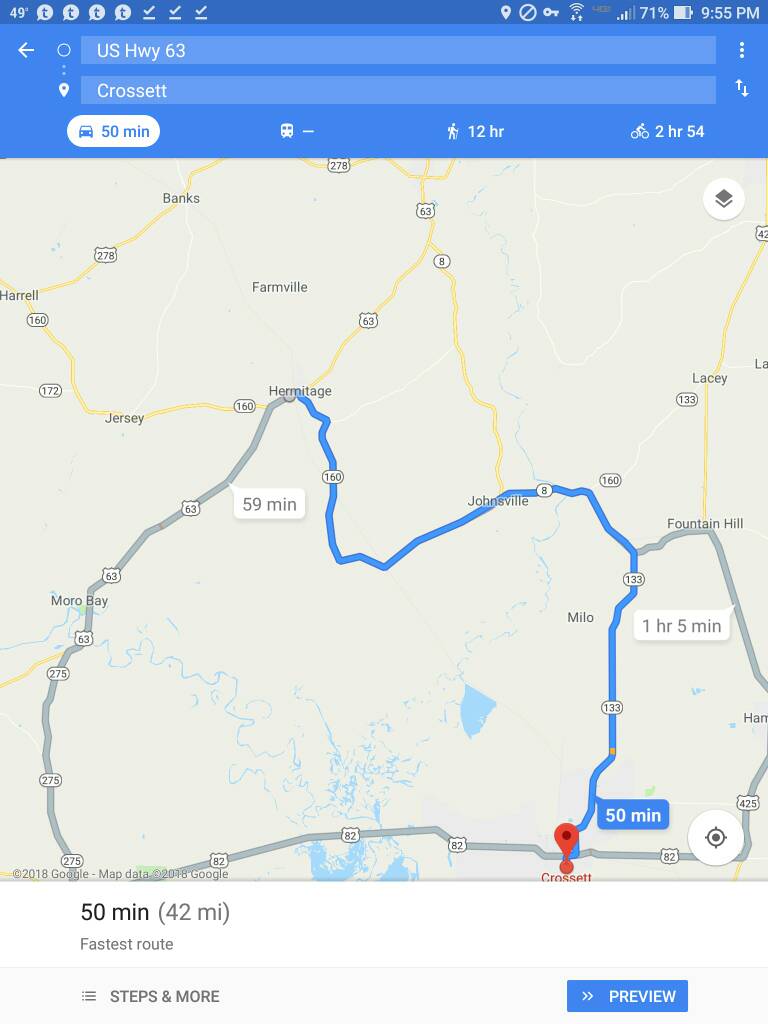Open the overflow menu
768x1024 pixels.
[x=741, y=50]
